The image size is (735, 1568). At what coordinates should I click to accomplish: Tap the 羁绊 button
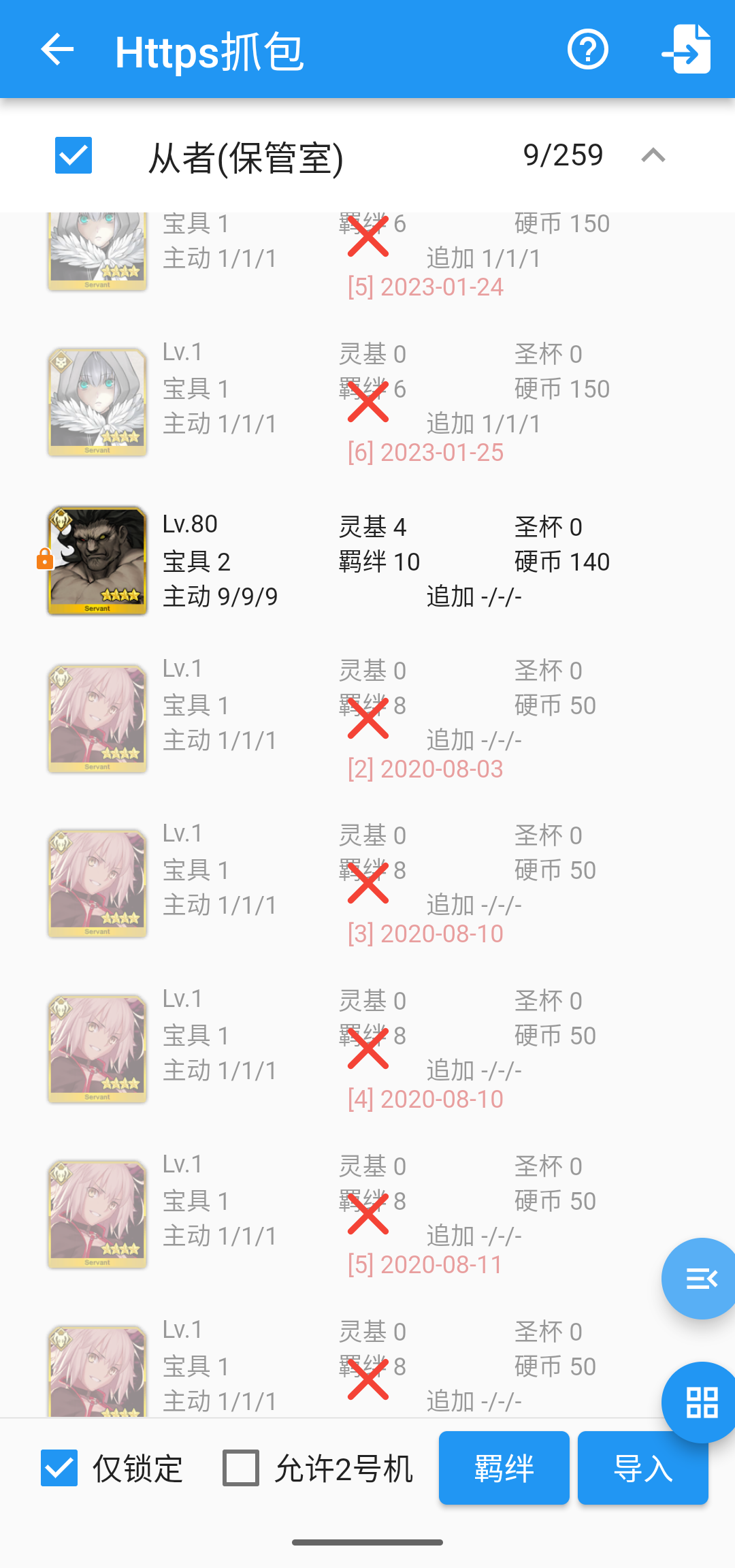[504, 1469]
